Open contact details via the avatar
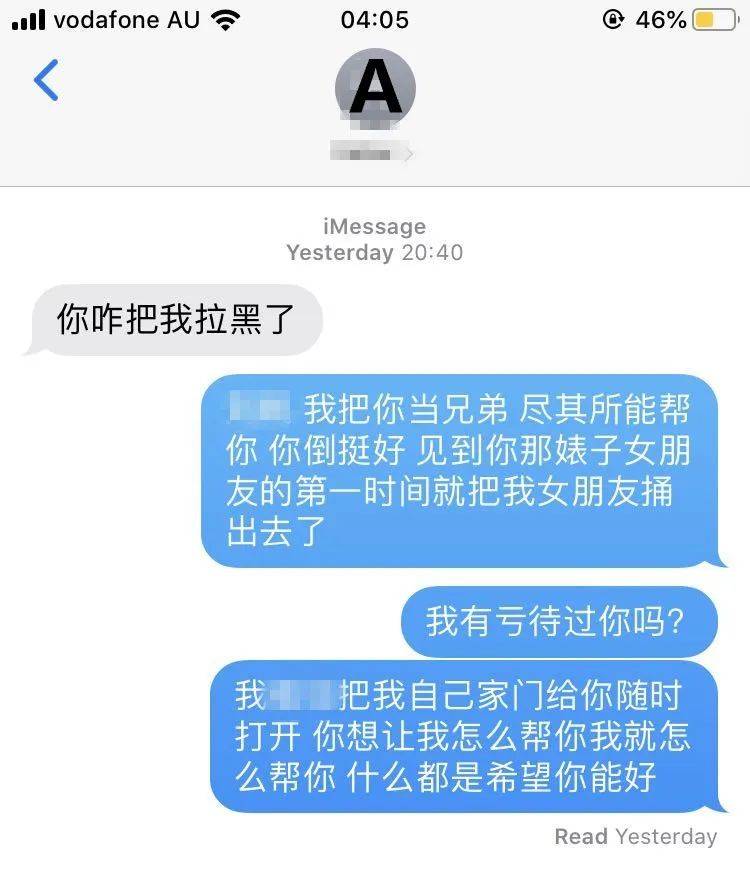The image size is (750, 869). 374,90
